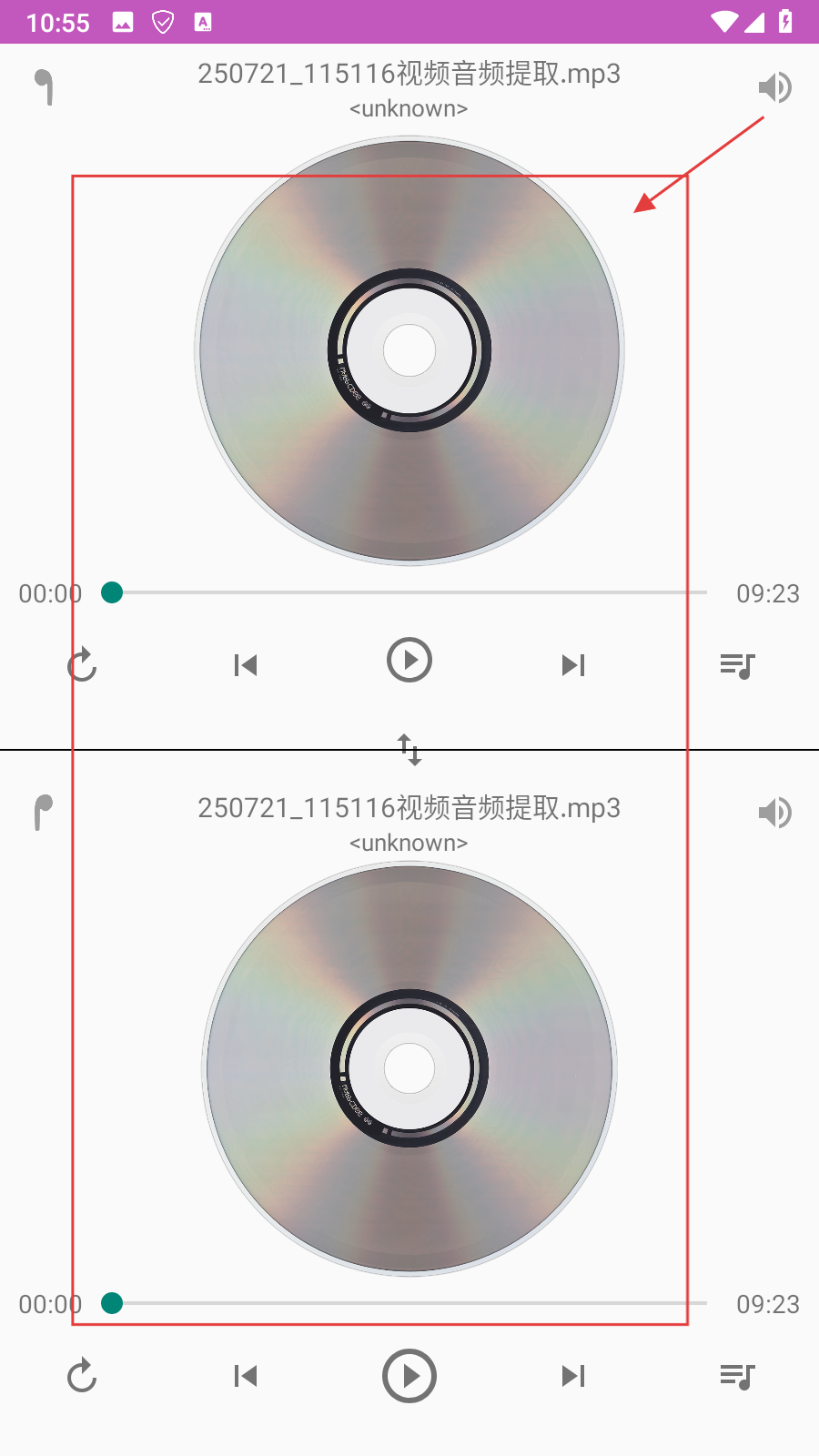Image resolution: width=819 pixels, height=1456 pixels.
Task: Open the bottom player's playlist queue
Action: pyautogui.click(x=737, y=1376)
